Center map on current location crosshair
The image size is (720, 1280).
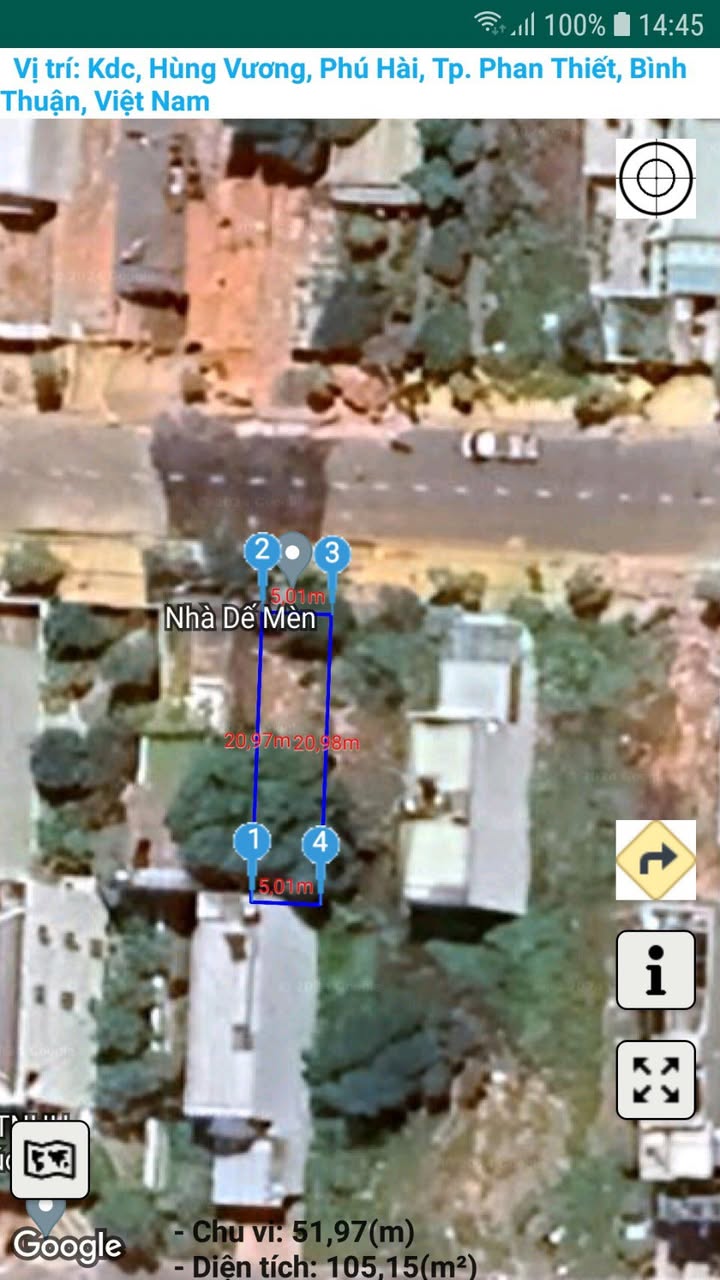point(656,178)
